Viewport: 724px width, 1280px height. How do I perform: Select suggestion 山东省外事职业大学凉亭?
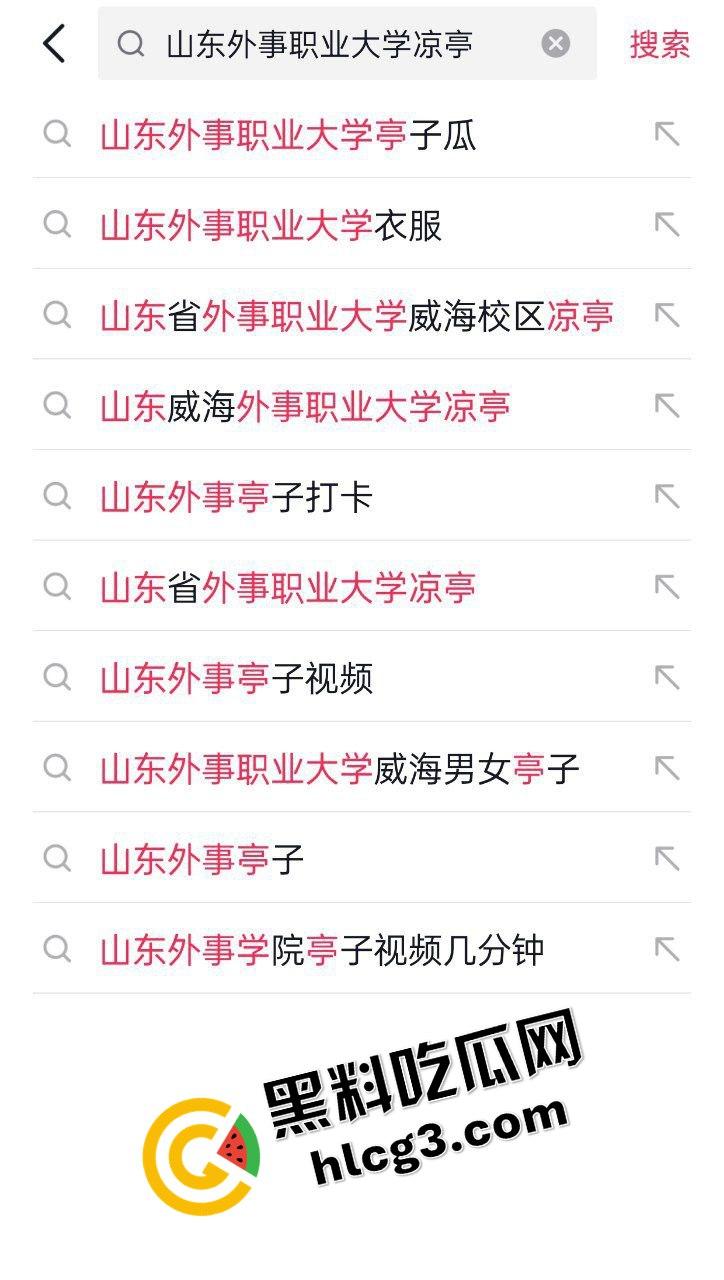tap(290, 588)
